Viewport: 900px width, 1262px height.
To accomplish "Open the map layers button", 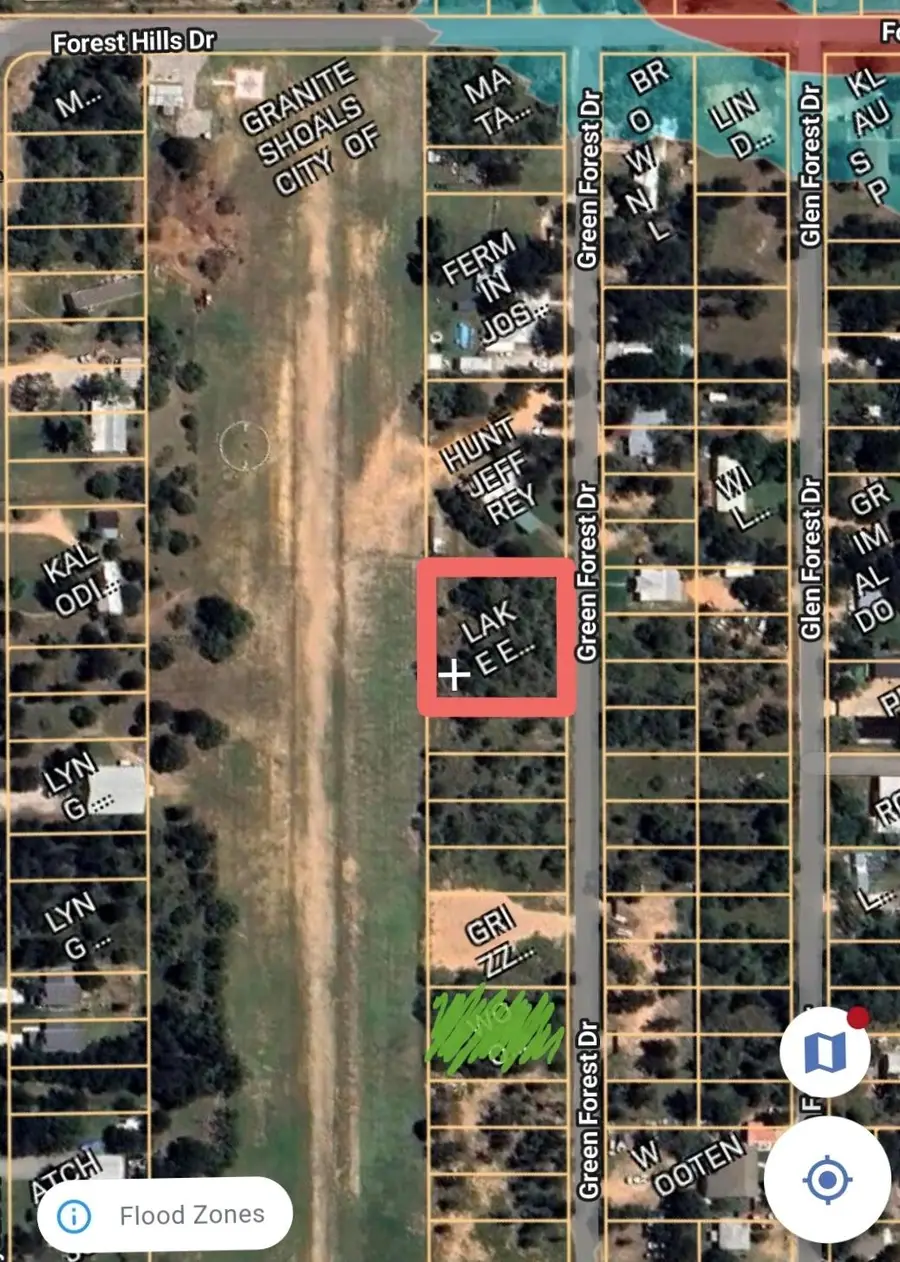I will click(x=824, y=1052).
